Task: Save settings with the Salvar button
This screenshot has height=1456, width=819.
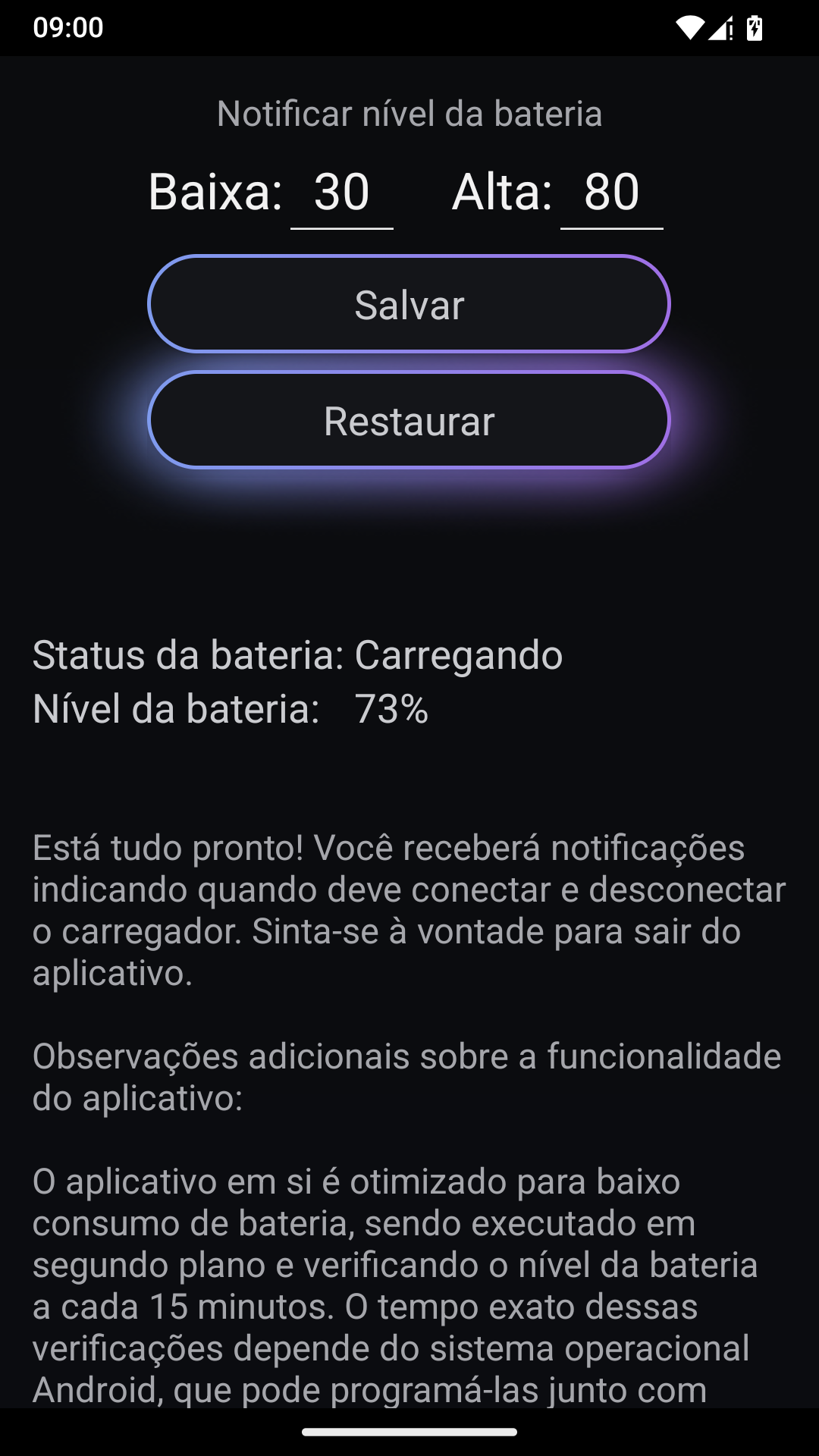Action: point(409,304)
